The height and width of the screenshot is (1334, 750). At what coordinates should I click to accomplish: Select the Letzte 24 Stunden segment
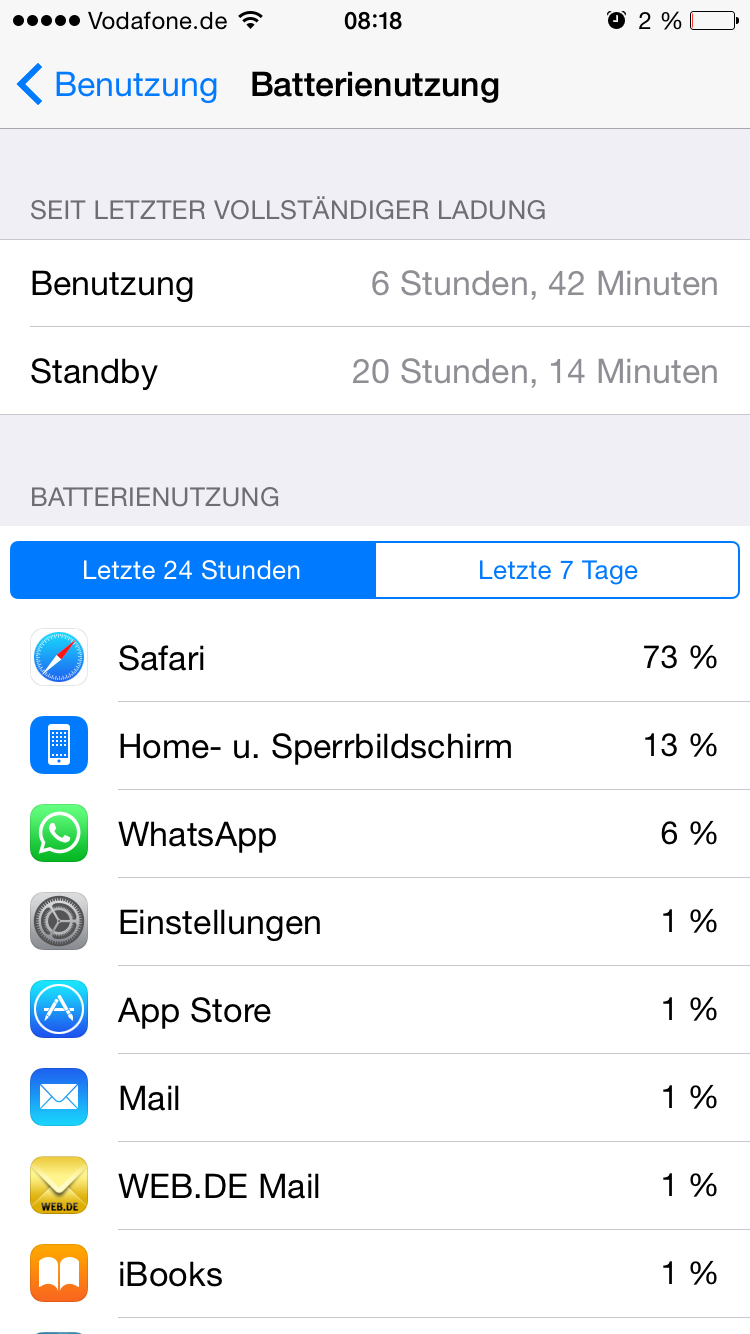click(x=193, y=570)
